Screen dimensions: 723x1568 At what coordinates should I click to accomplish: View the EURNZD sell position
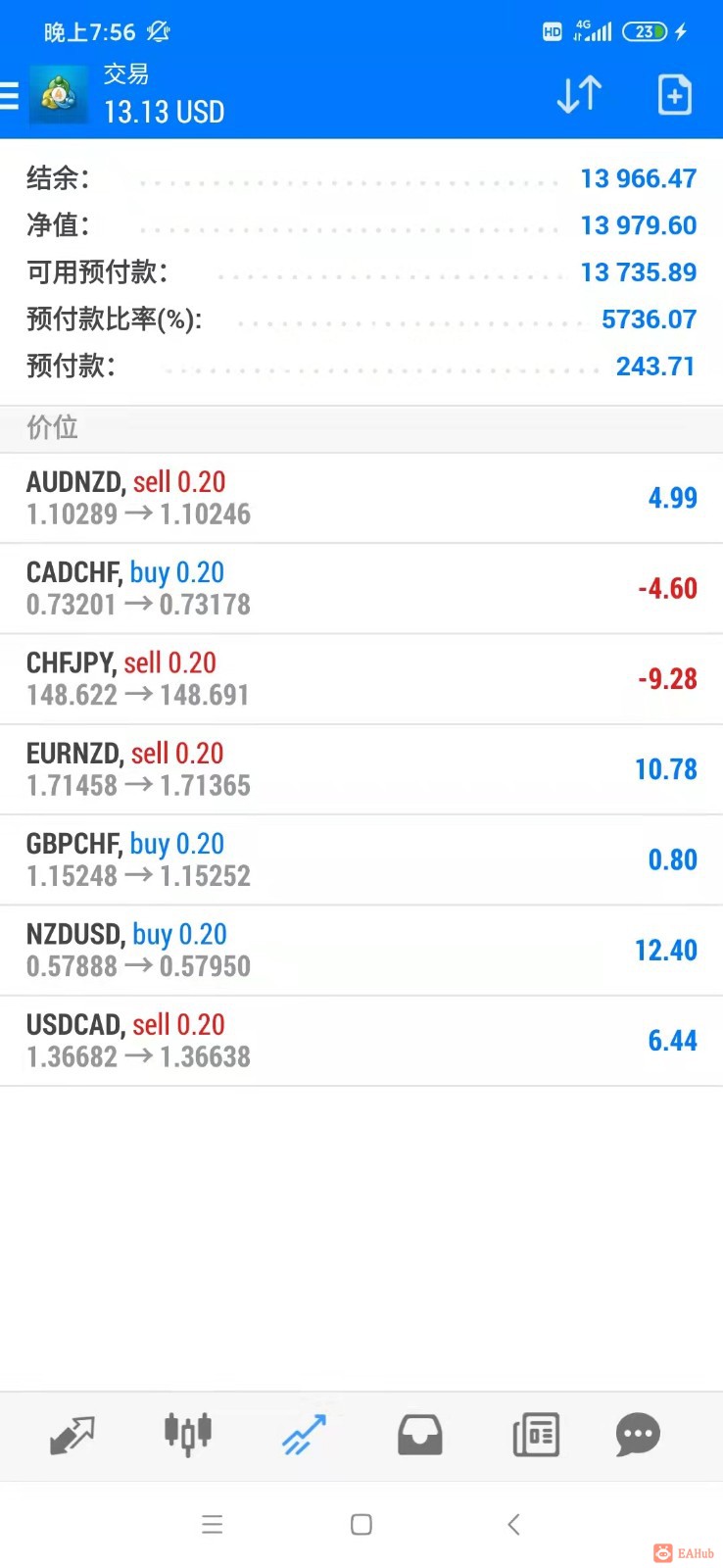361,769
